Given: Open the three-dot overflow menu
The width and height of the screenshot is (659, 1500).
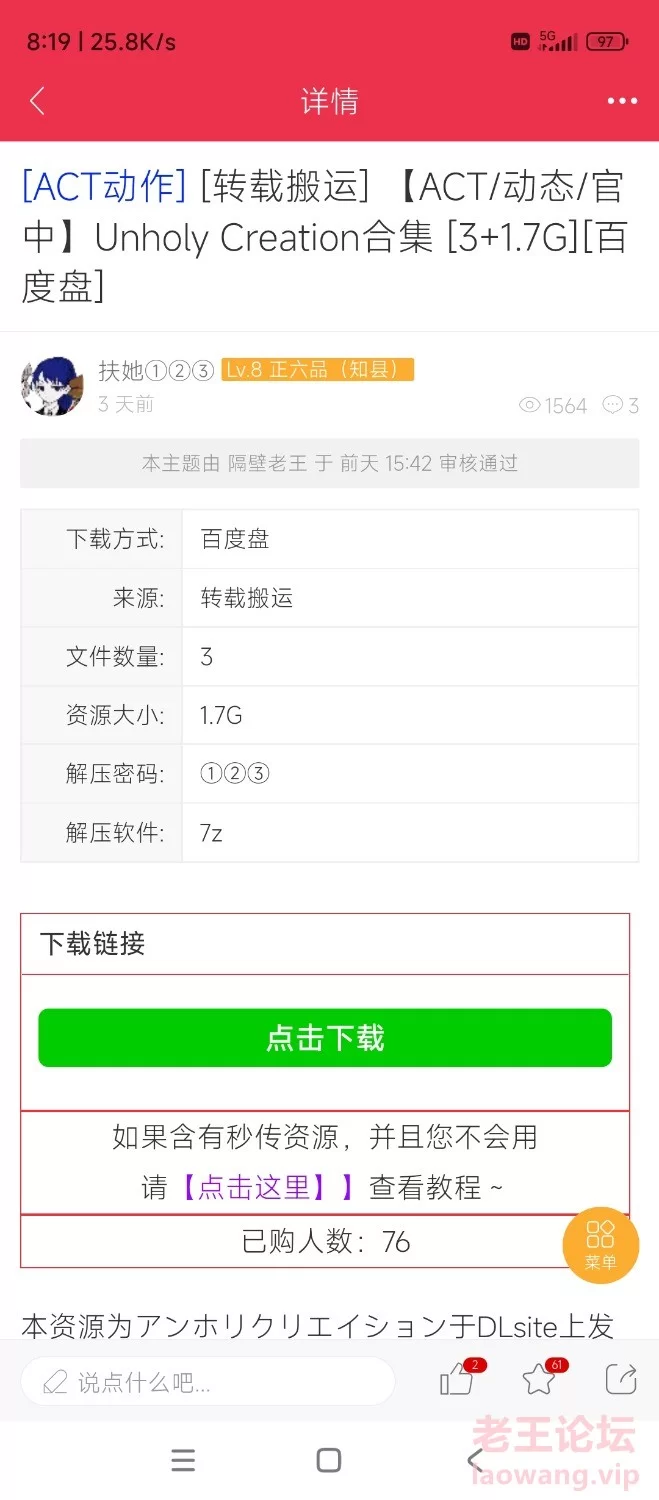Looking at the screenshot, I should click(622, 101).
